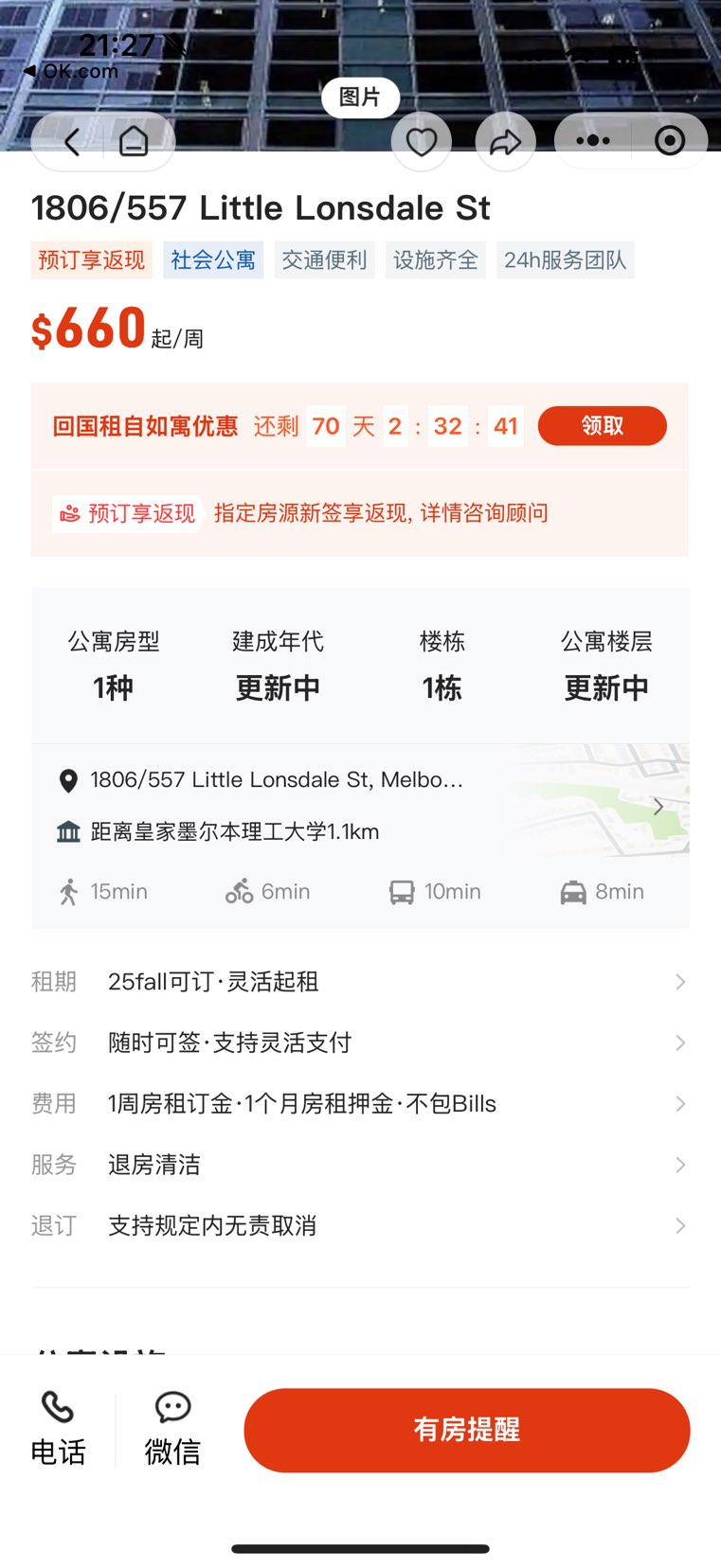Switch to the 图片 photos tab
This screenshot has height=1568, width=721.
[x=360, y=98]
